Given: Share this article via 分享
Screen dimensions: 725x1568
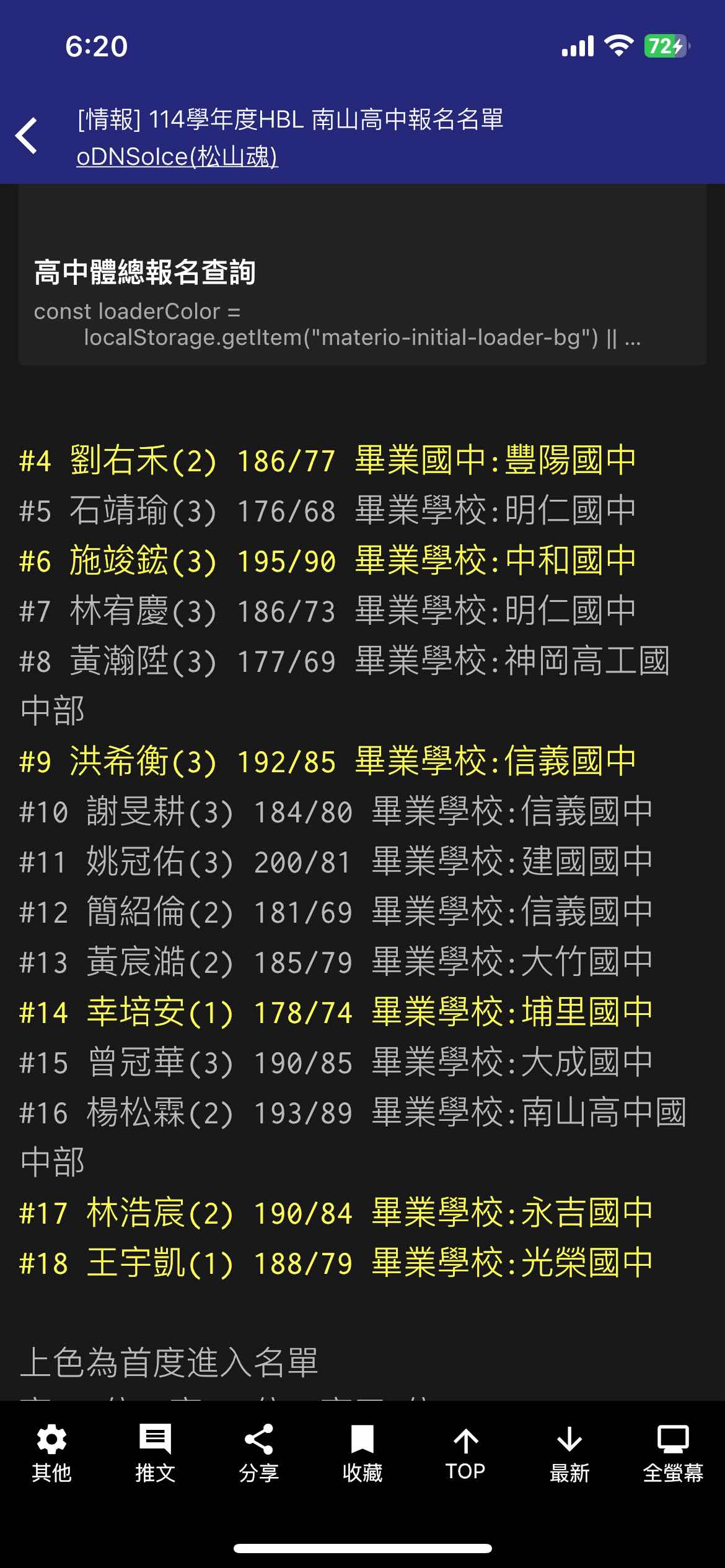Looking at the screenshot, I should (259, 1452).
